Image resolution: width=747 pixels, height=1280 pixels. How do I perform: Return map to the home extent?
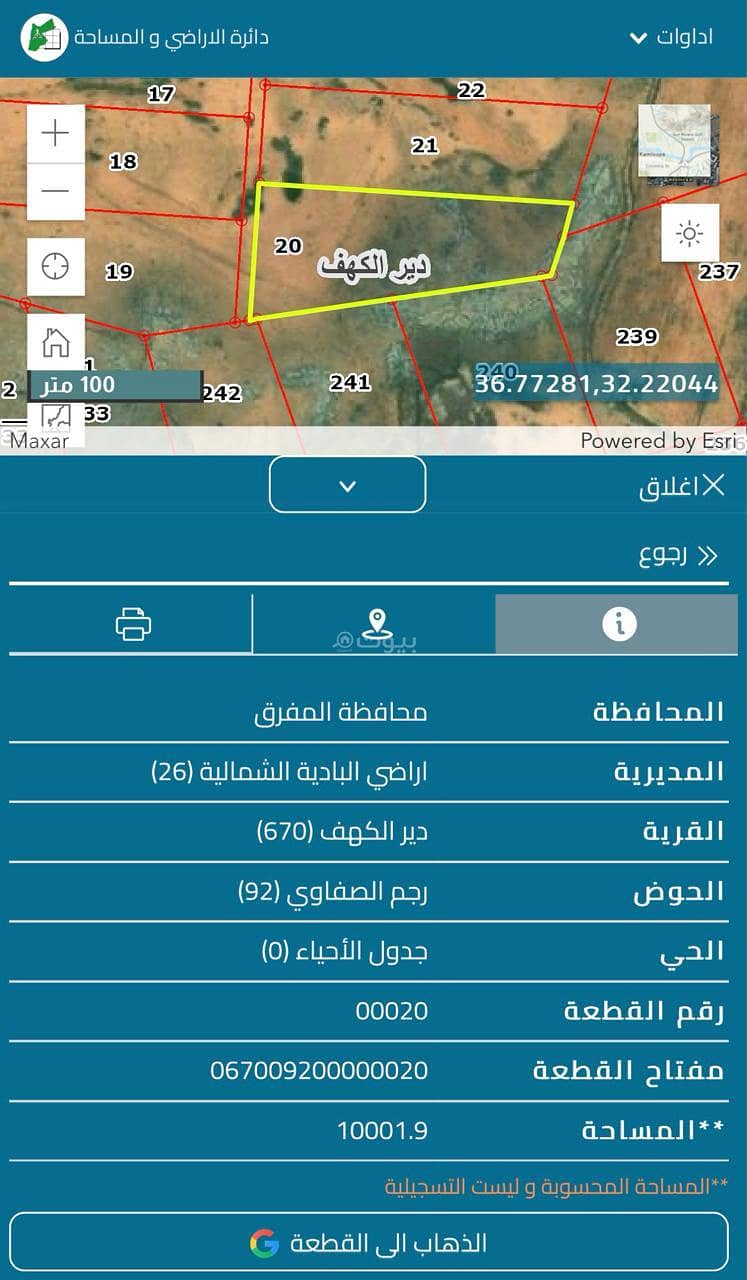click(x=55, y=342)
